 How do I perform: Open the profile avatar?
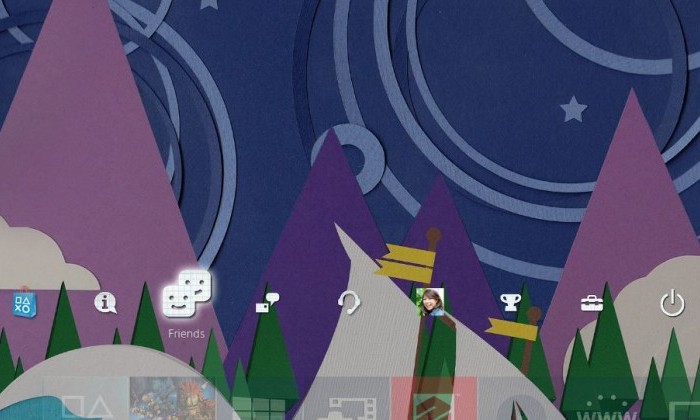pos(431,301)
